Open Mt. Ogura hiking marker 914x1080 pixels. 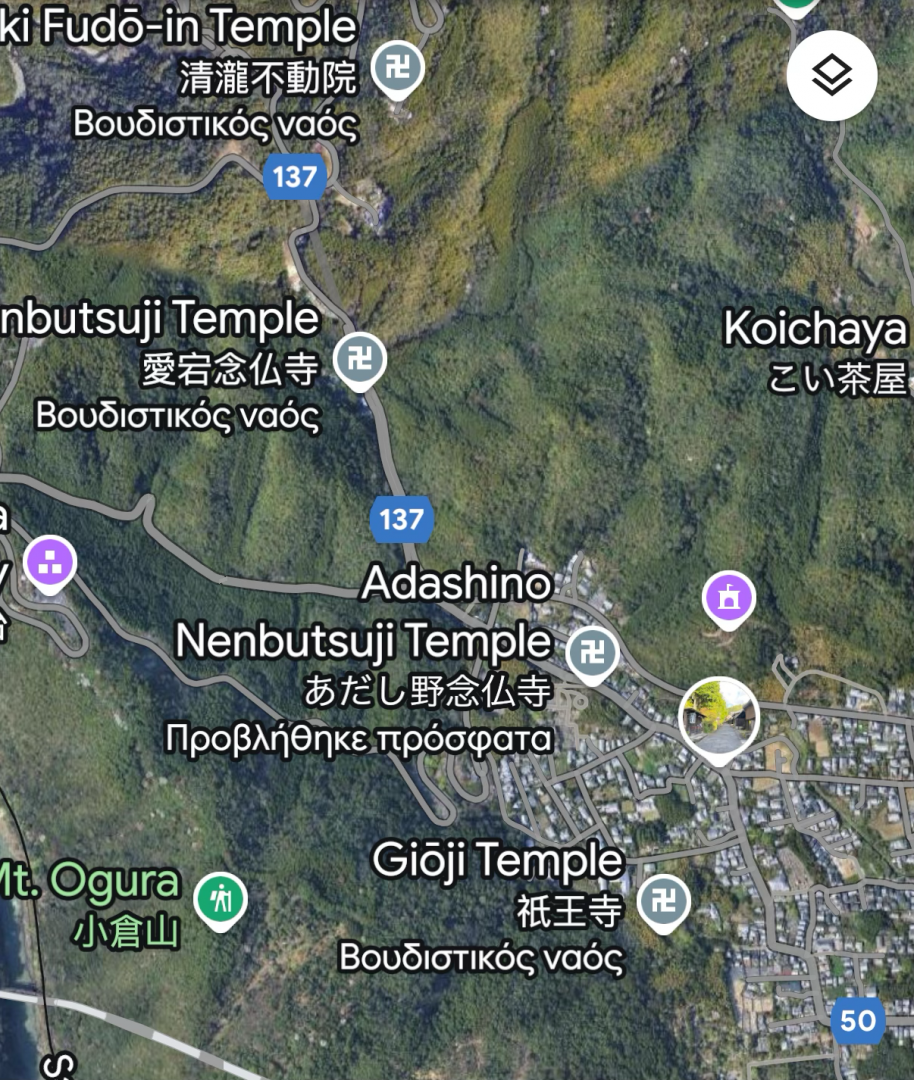point(220,898)
